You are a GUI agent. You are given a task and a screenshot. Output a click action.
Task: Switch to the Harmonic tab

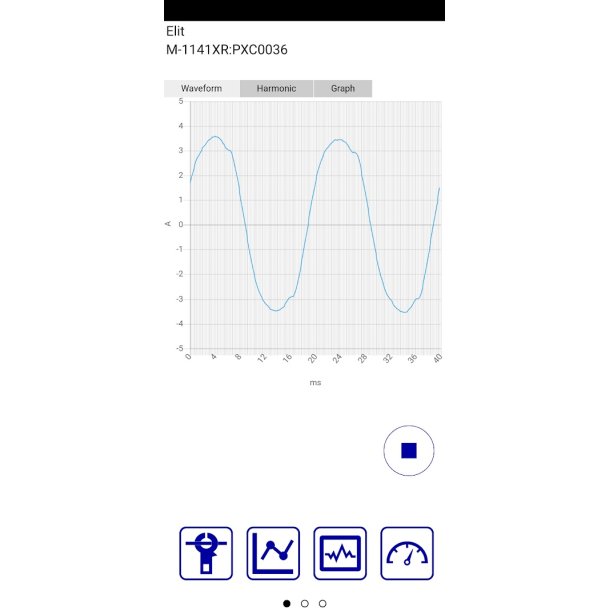276,88
